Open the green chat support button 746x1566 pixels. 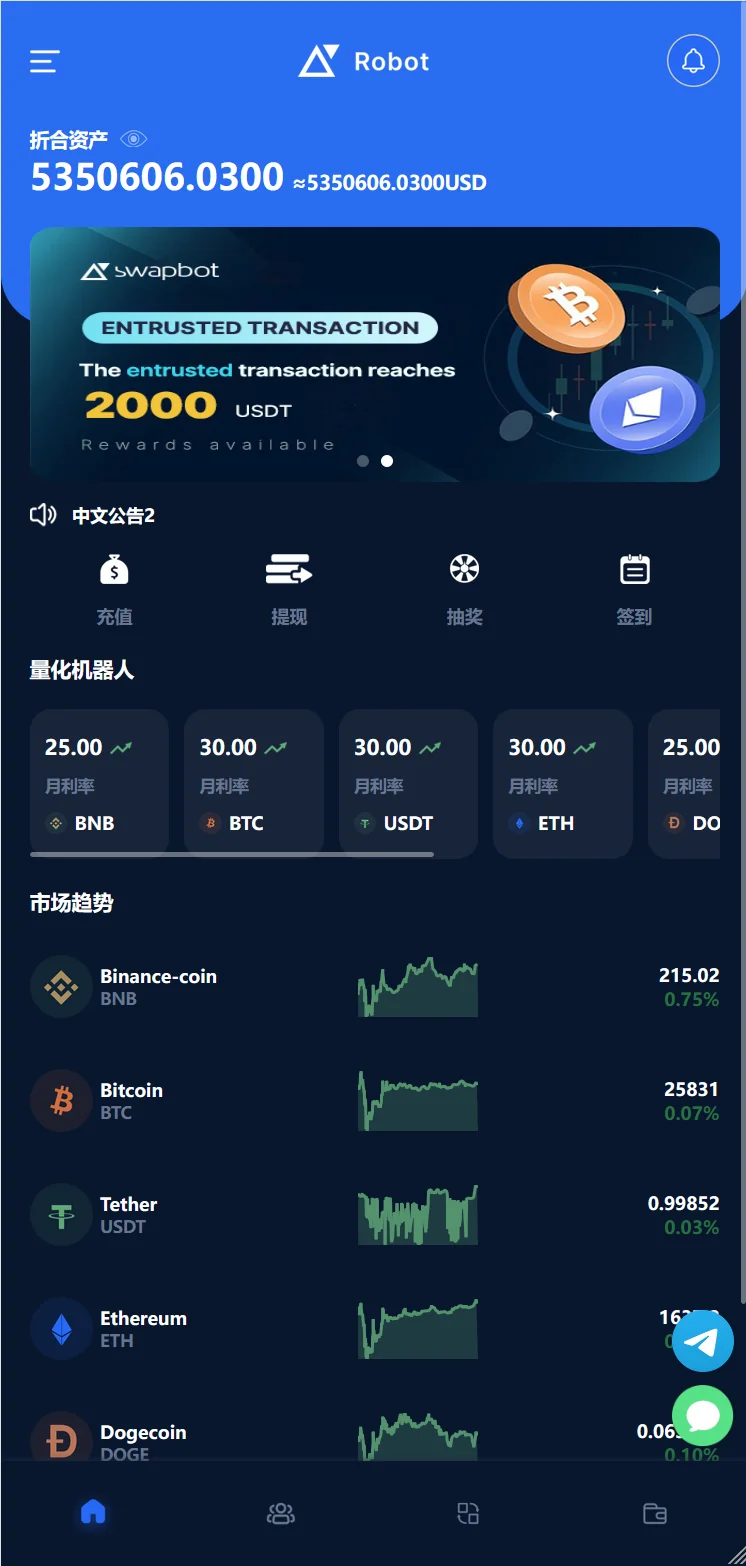tap(703, 1415)
